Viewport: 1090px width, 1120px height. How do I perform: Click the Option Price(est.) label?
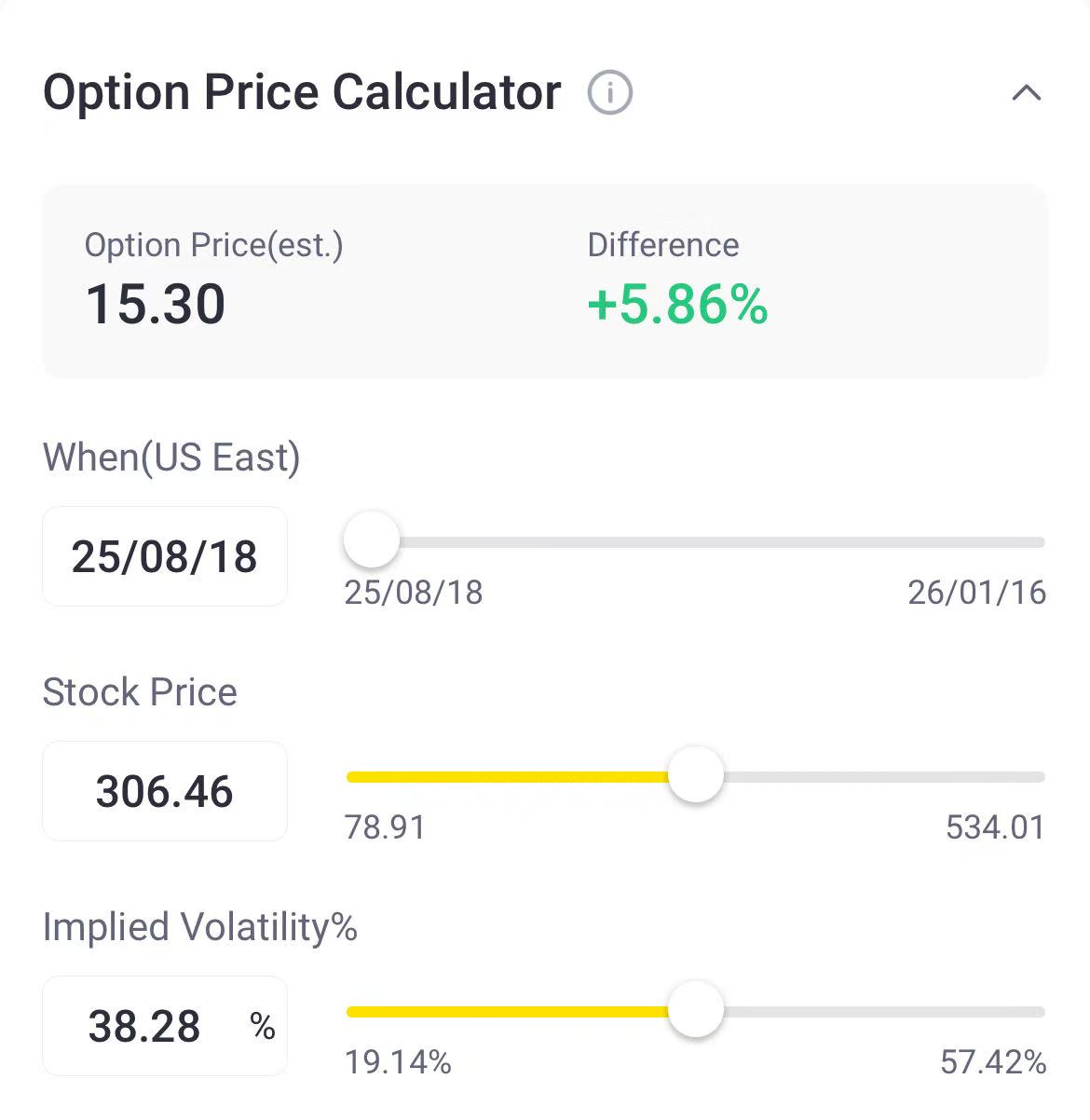point(214,244)
